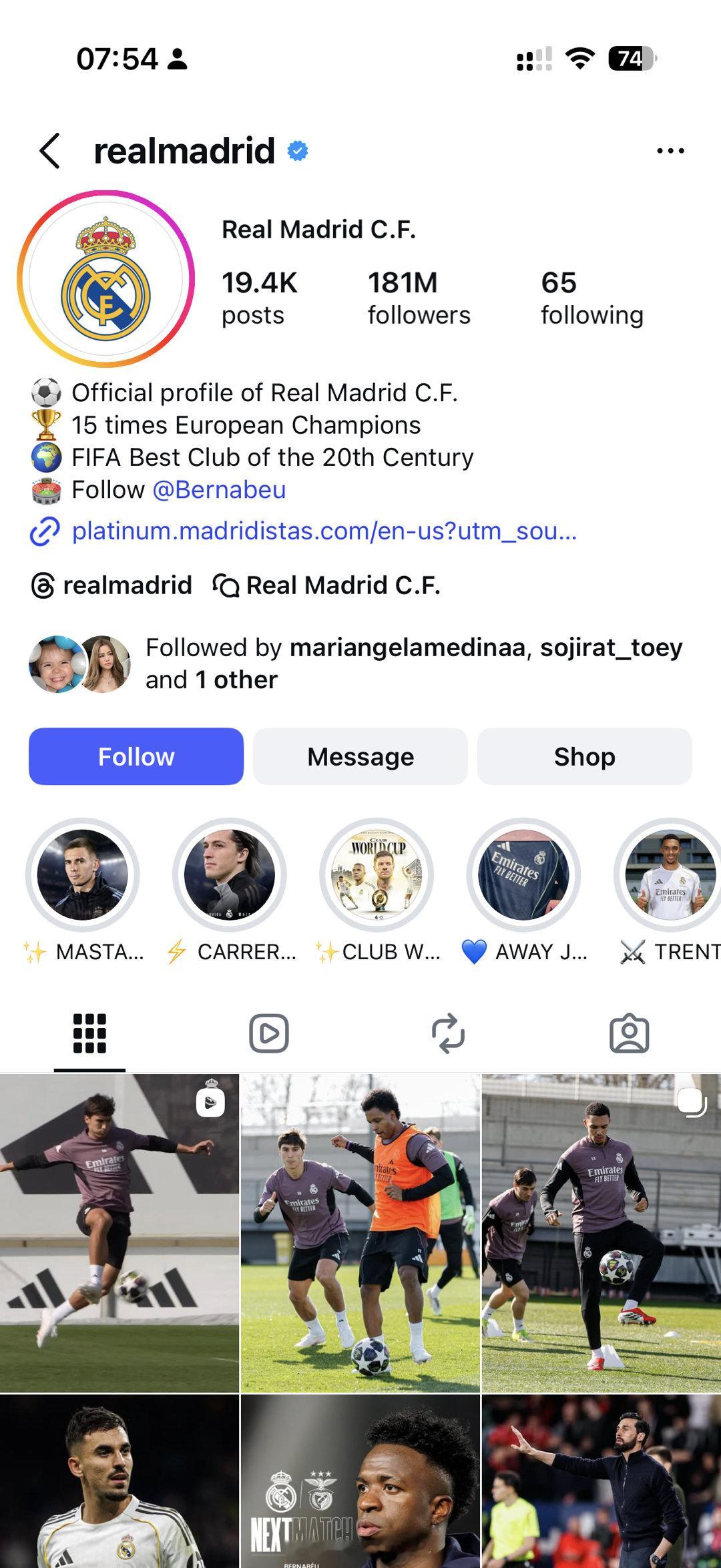721x1568 pixels.
Task: View the MASTA... story highlight
Action: click(x=83, y=875)
